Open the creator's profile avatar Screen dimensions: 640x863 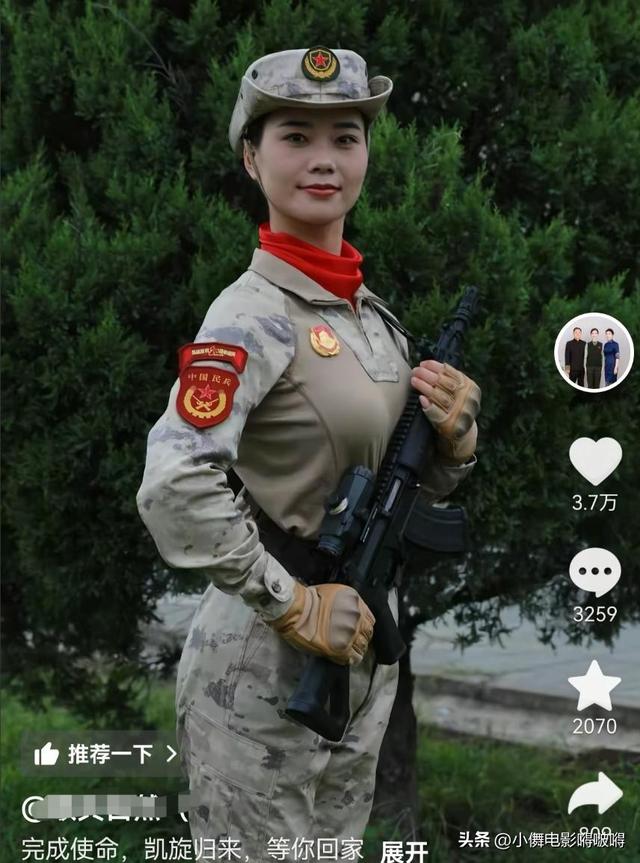[593, 353]
